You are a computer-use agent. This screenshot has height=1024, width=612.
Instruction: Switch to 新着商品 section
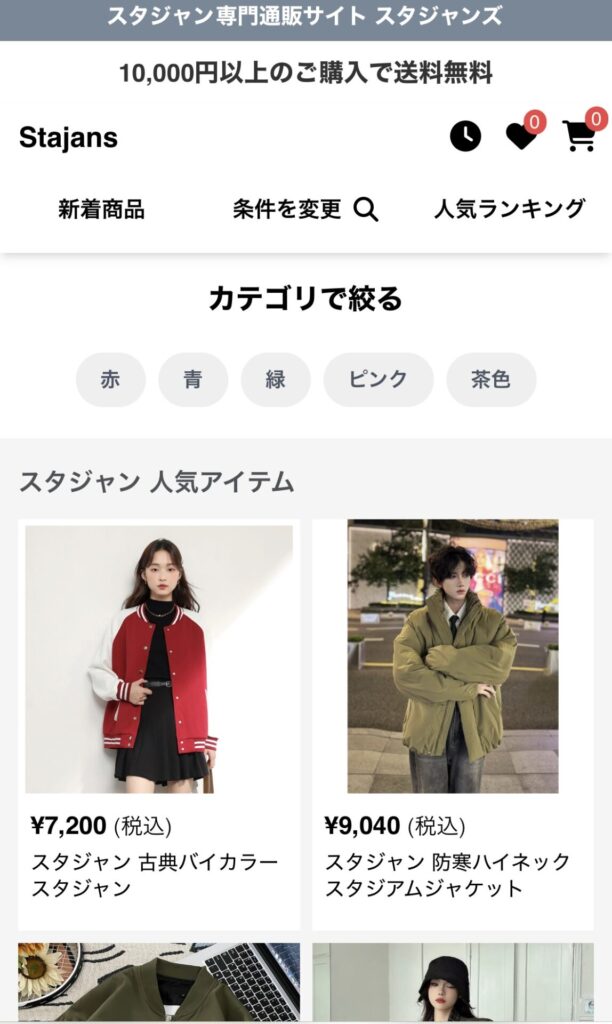pos(101,209)
